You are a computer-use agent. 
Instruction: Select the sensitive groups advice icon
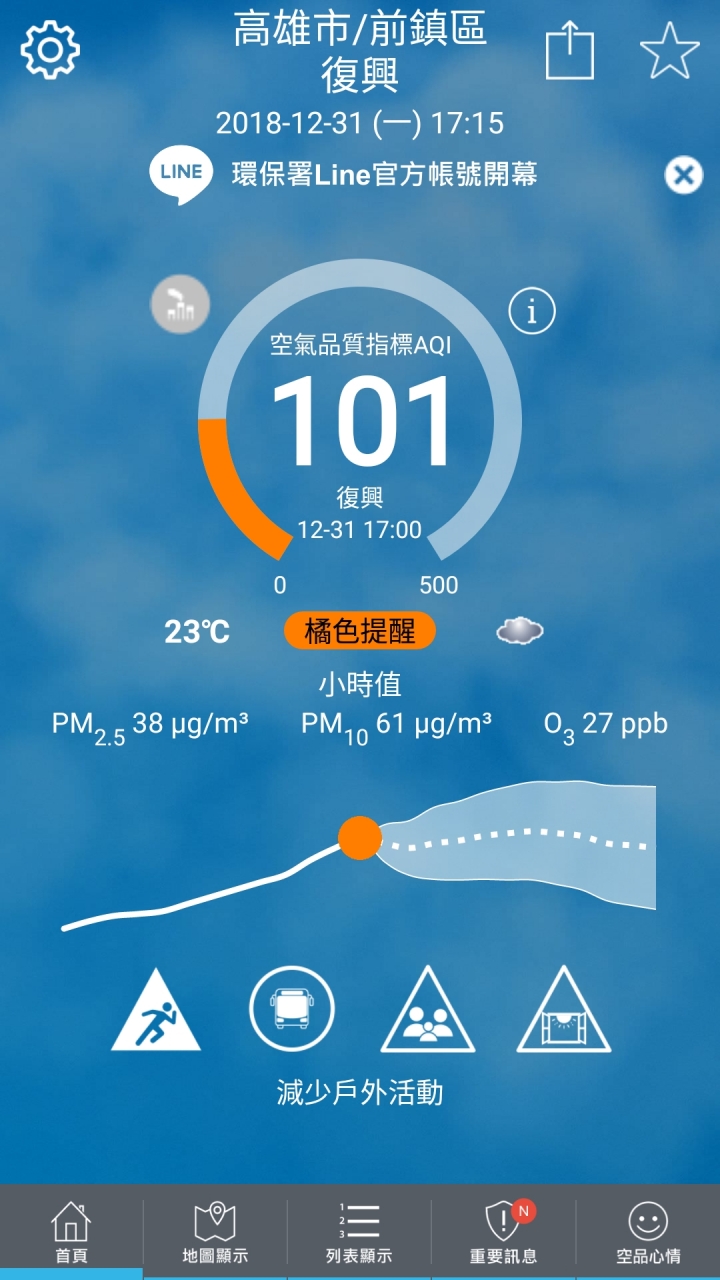(x=427, y=1010)
